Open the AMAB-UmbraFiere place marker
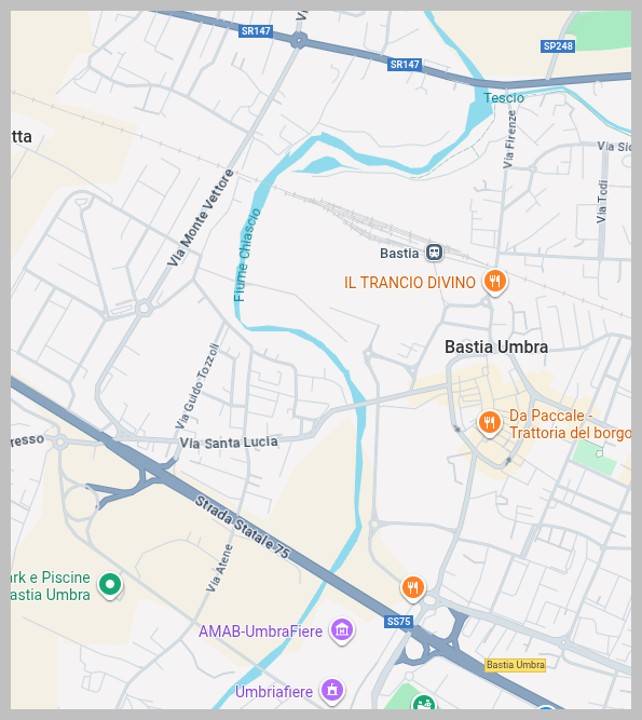This screenshot has width=642, height=720. click(342, 630)
